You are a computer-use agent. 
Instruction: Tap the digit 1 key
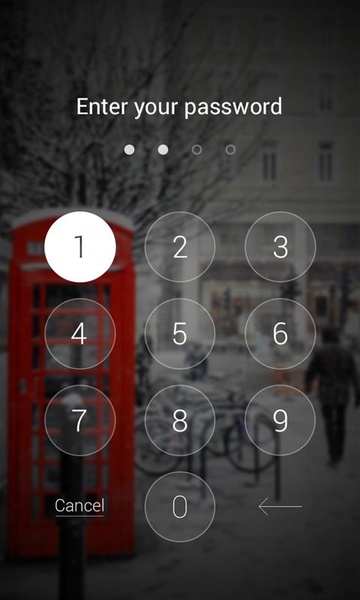pos(80,247)
